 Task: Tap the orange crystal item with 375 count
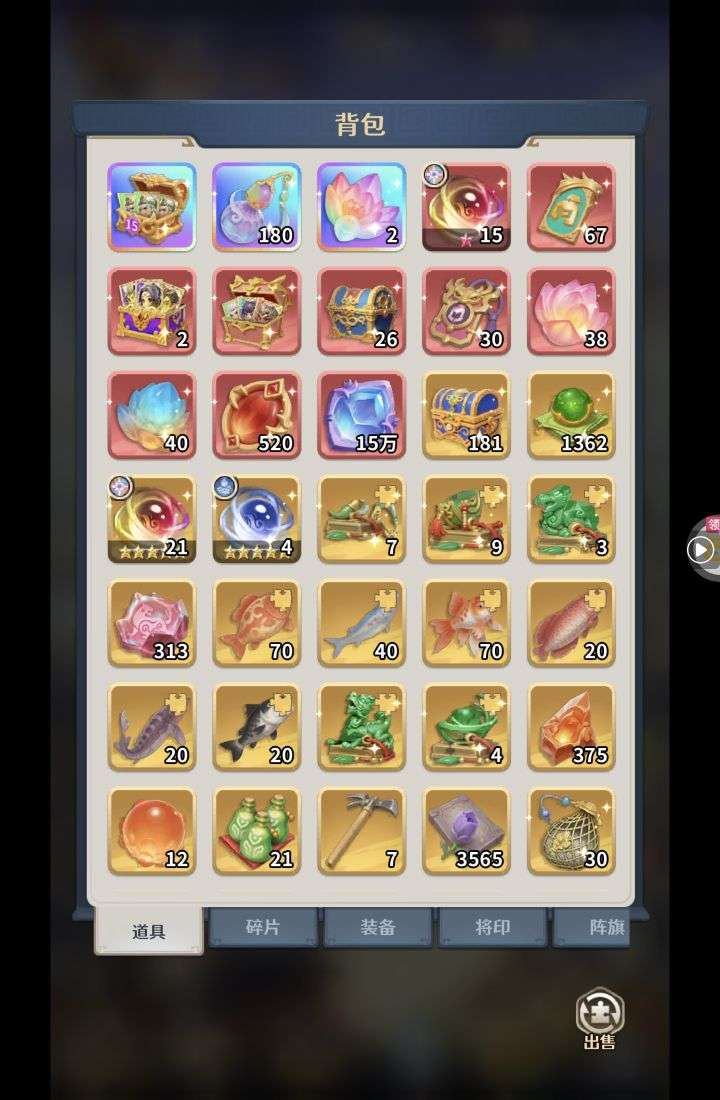[571, 727]
